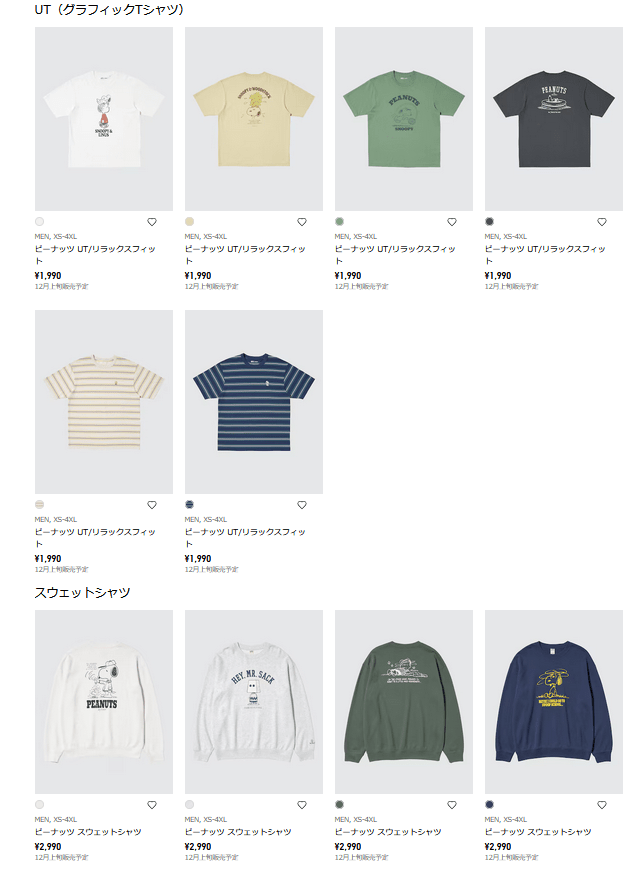Open the gray HEY MR. SACK sweatshirt

pos(253,701)
